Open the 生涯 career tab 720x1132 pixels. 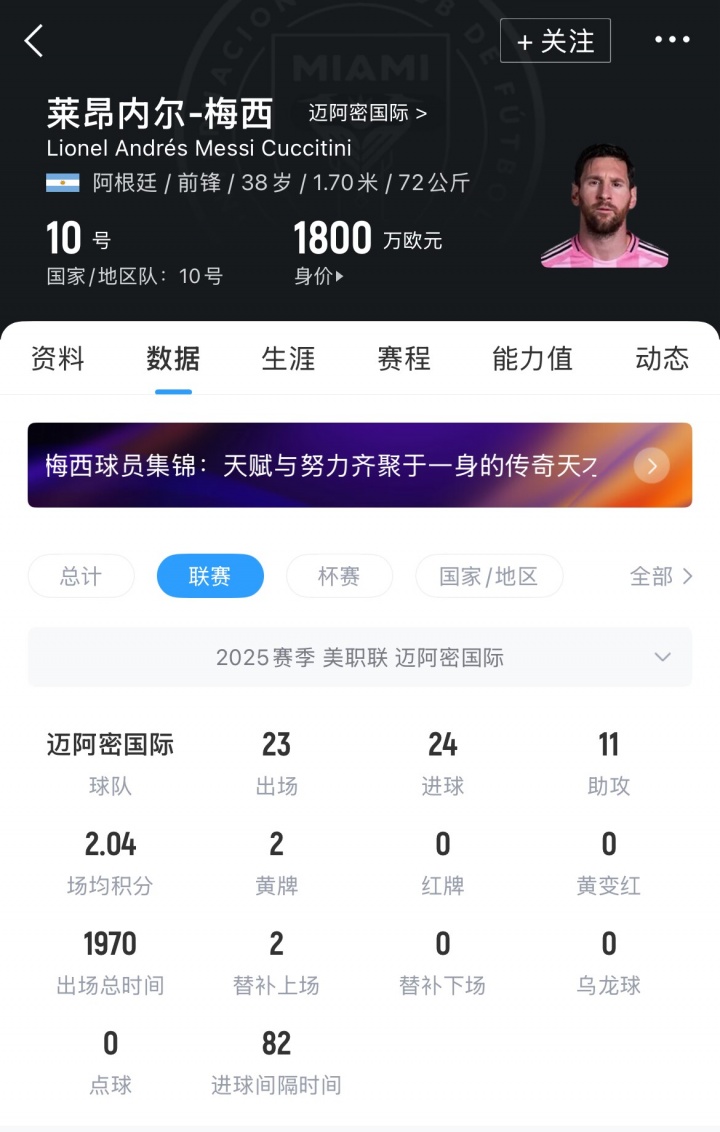pos(288,358)
